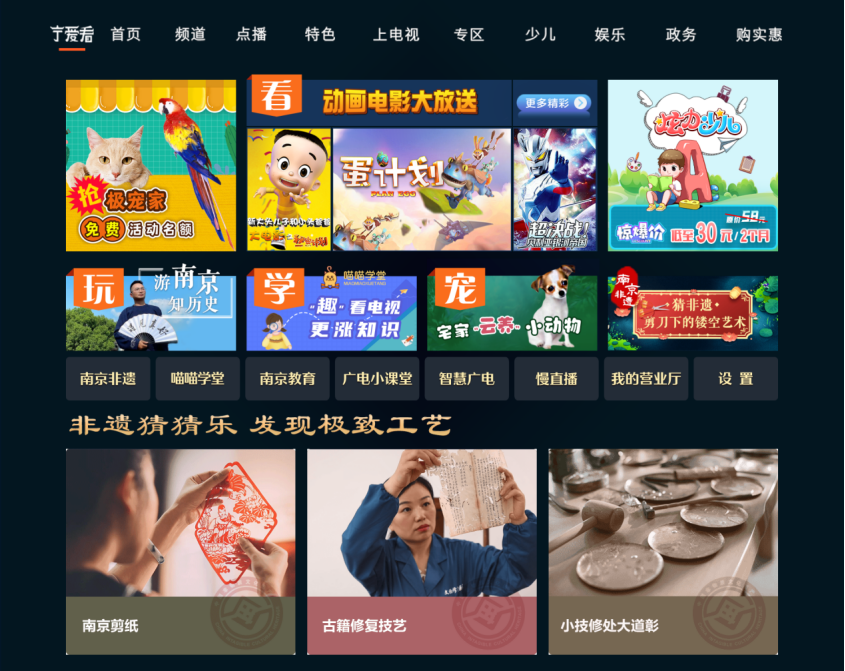The width and height of the screenshot is (845, 671).
Task: Go to the 娱乐 tab
Action: click(610, 35)
